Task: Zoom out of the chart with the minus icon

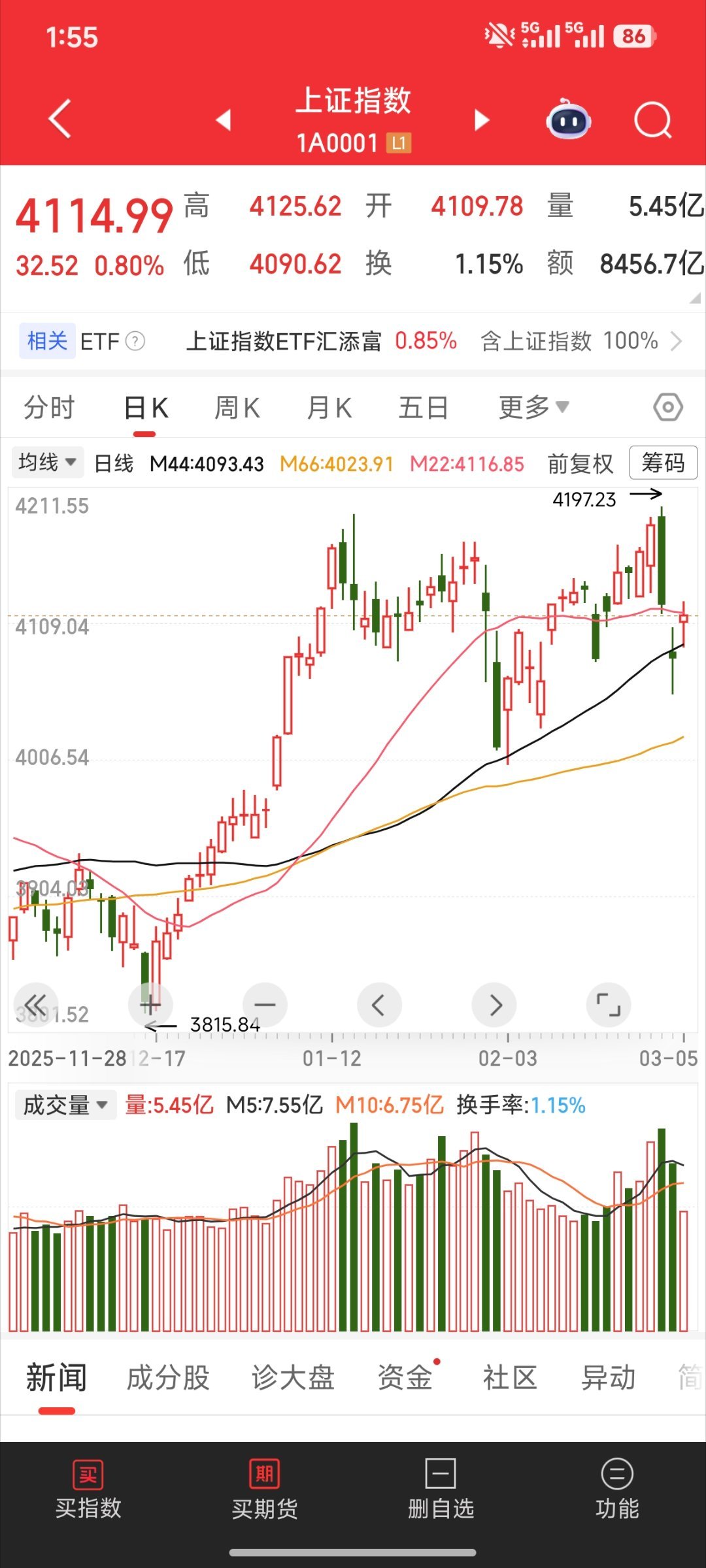Action: click(265, 1005)
